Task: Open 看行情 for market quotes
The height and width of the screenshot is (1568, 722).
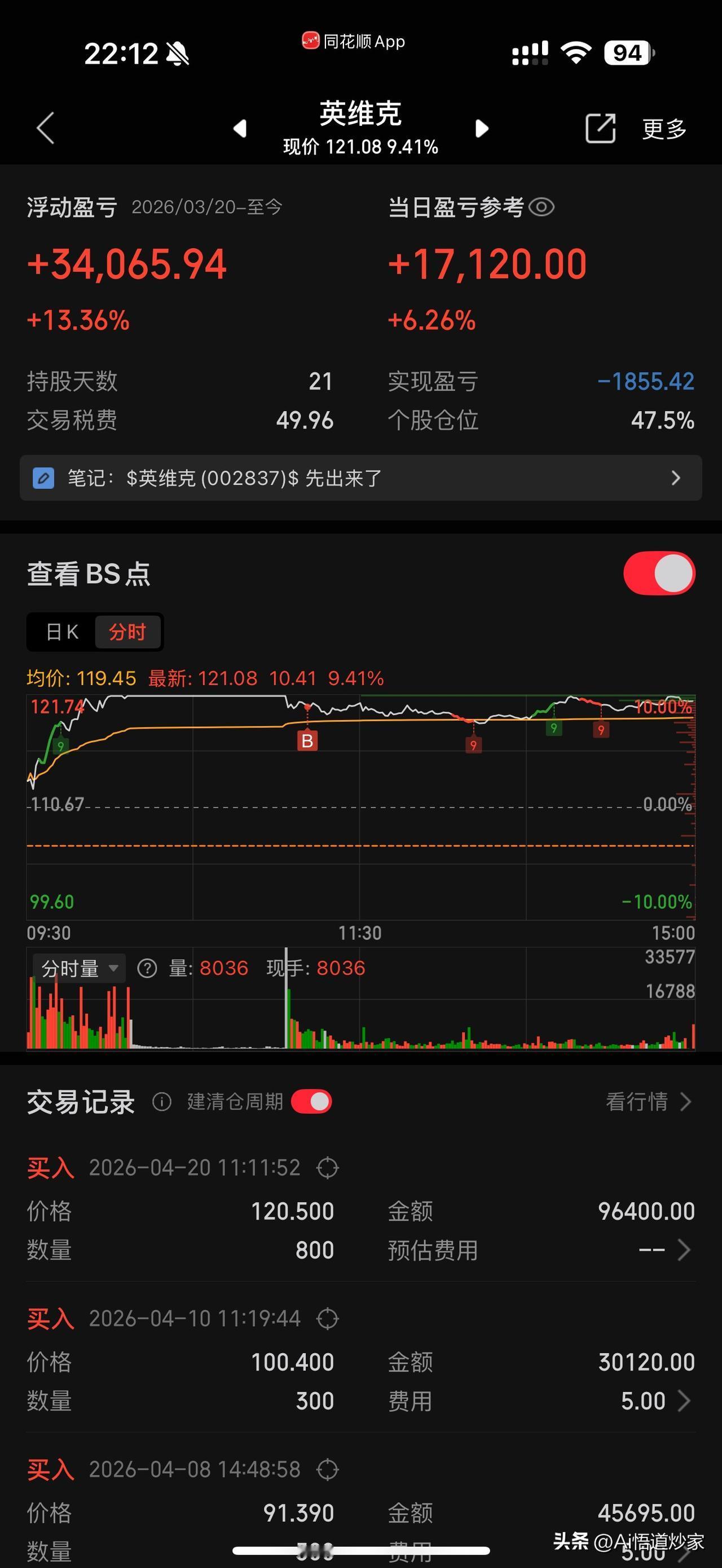Action: (x=649, y=1102)
